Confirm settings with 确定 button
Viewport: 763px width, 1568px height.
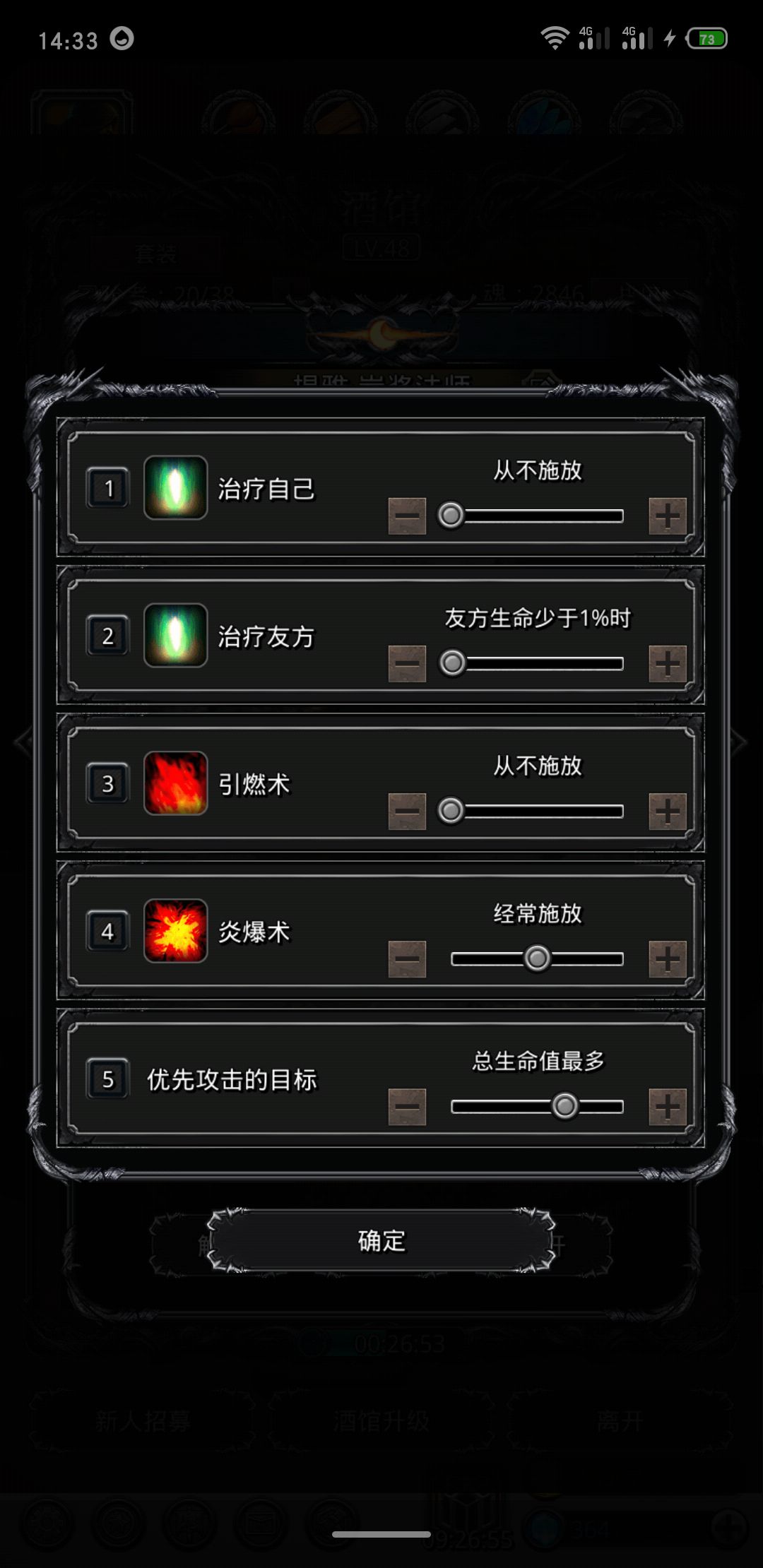click(381, 1241)
